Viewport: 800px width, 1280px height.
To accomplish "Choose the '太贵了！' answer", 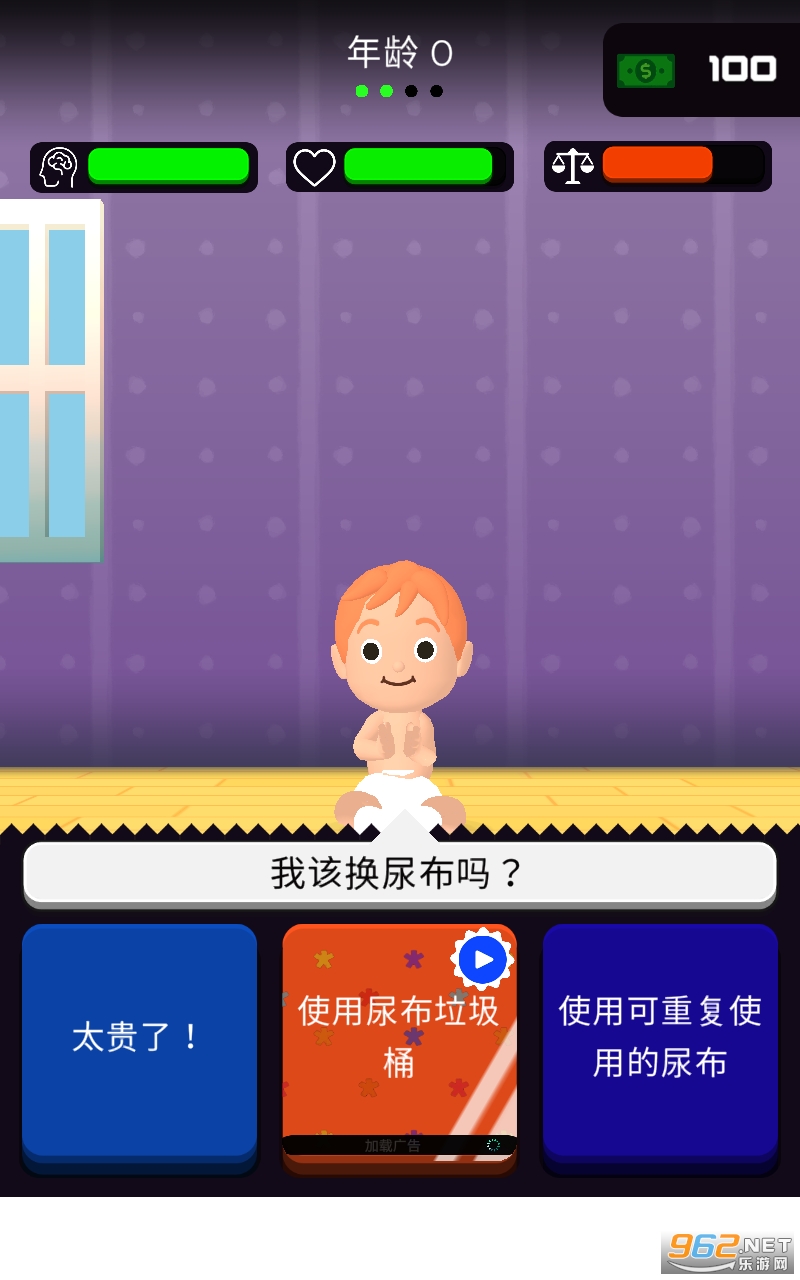I will point(139,1040).
